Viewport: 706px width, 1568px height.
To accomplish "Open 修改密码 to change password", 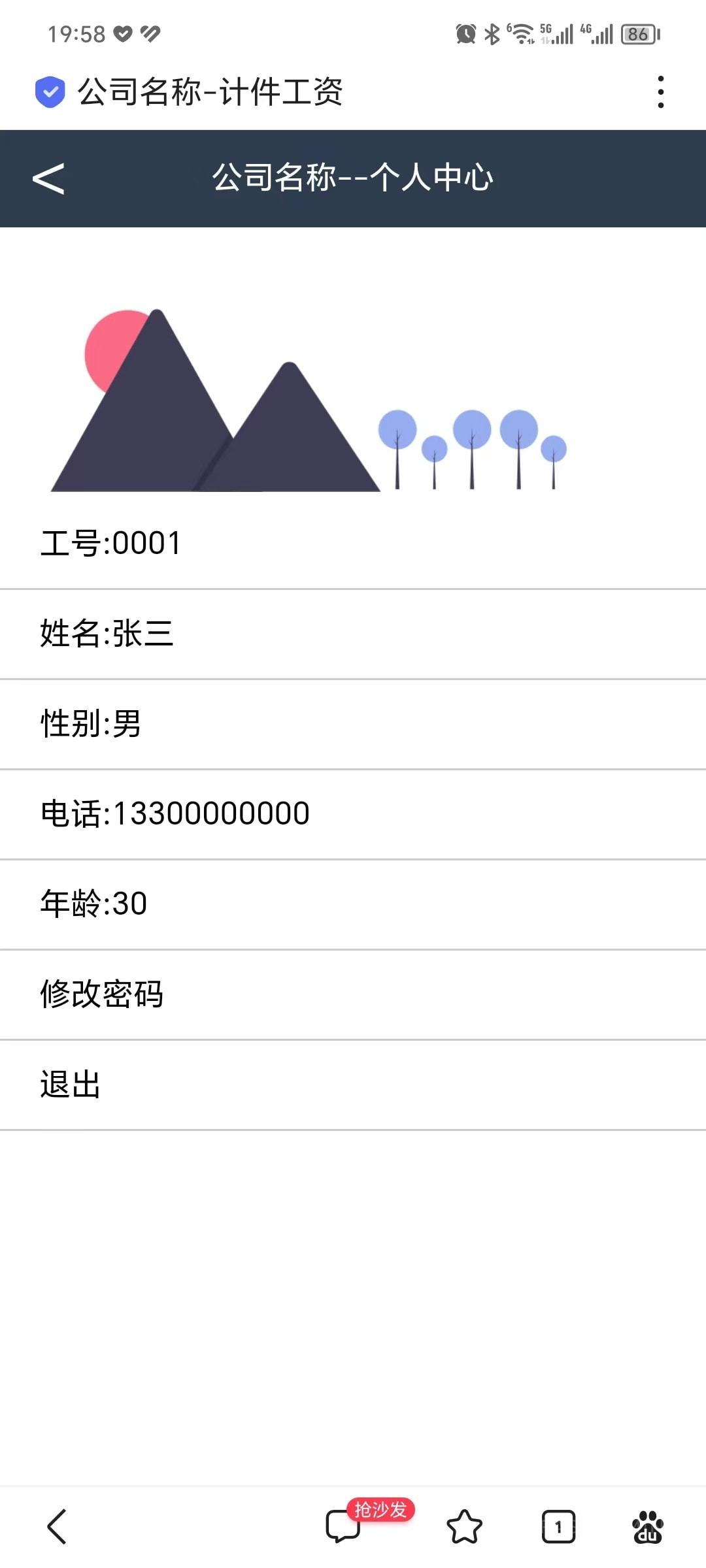I will coord(353,994).
